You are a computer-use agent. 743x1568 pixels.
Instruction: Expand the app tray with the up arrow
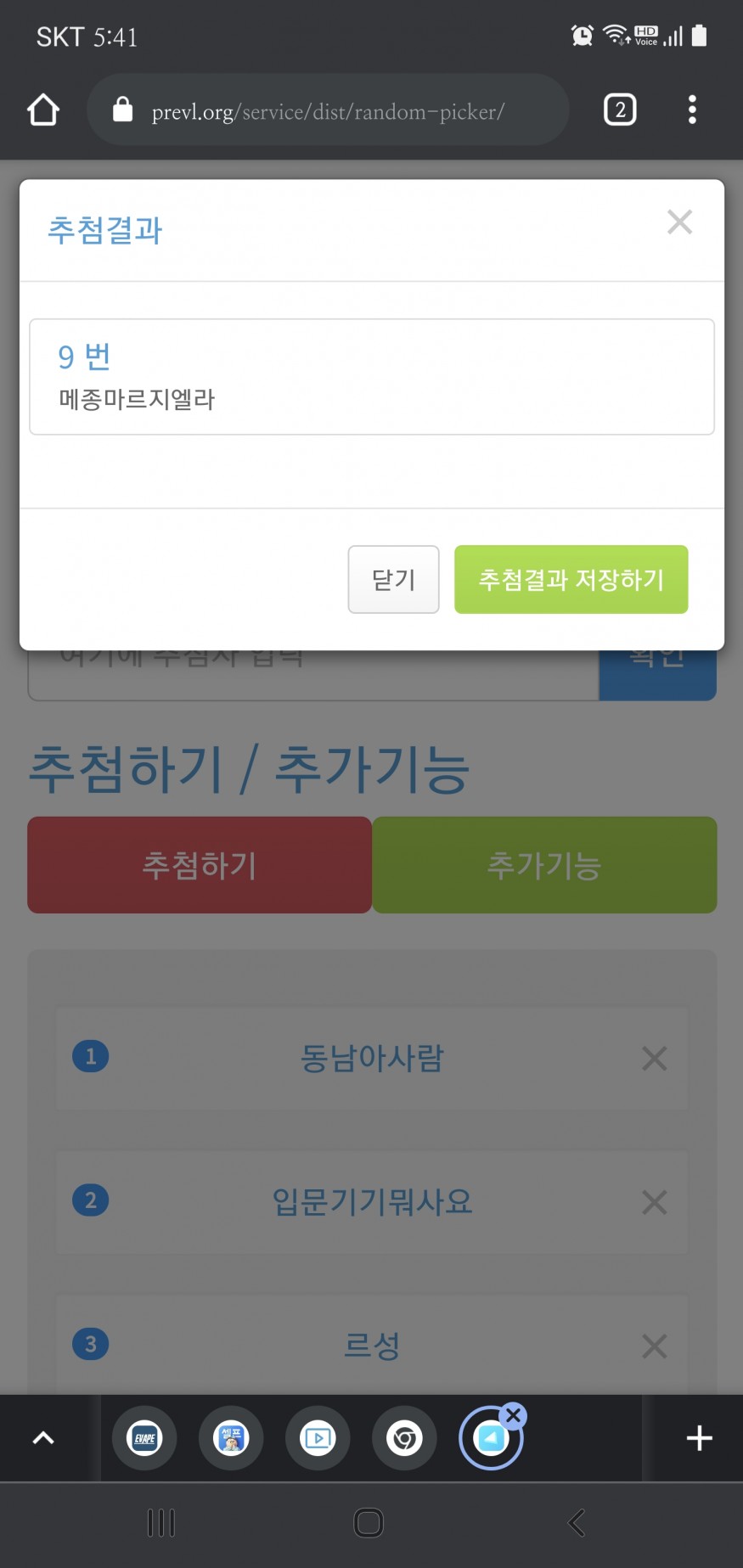(x=43, y=1438)
